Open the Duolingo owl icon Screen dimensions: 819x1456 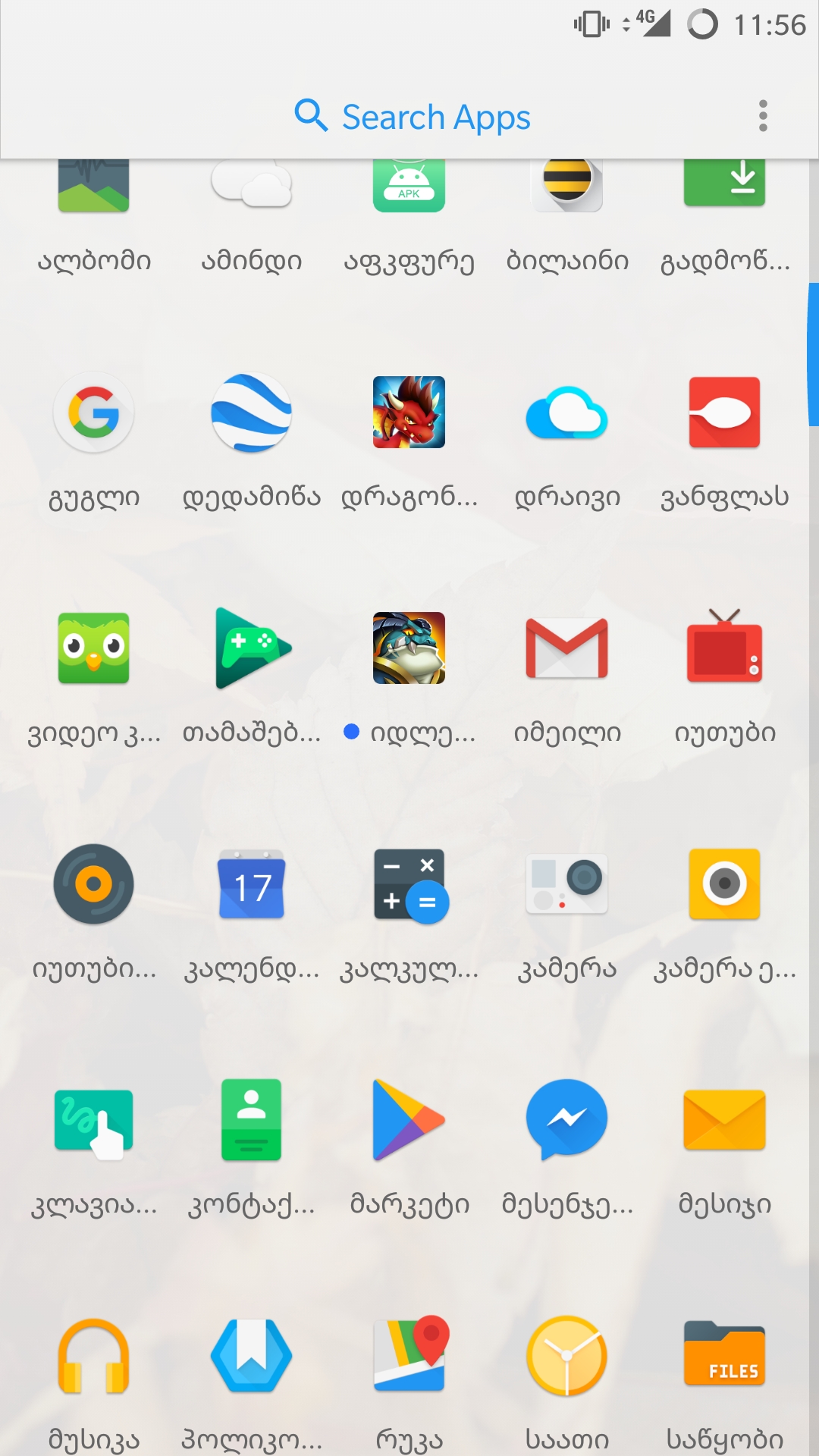tap(93, 648)
